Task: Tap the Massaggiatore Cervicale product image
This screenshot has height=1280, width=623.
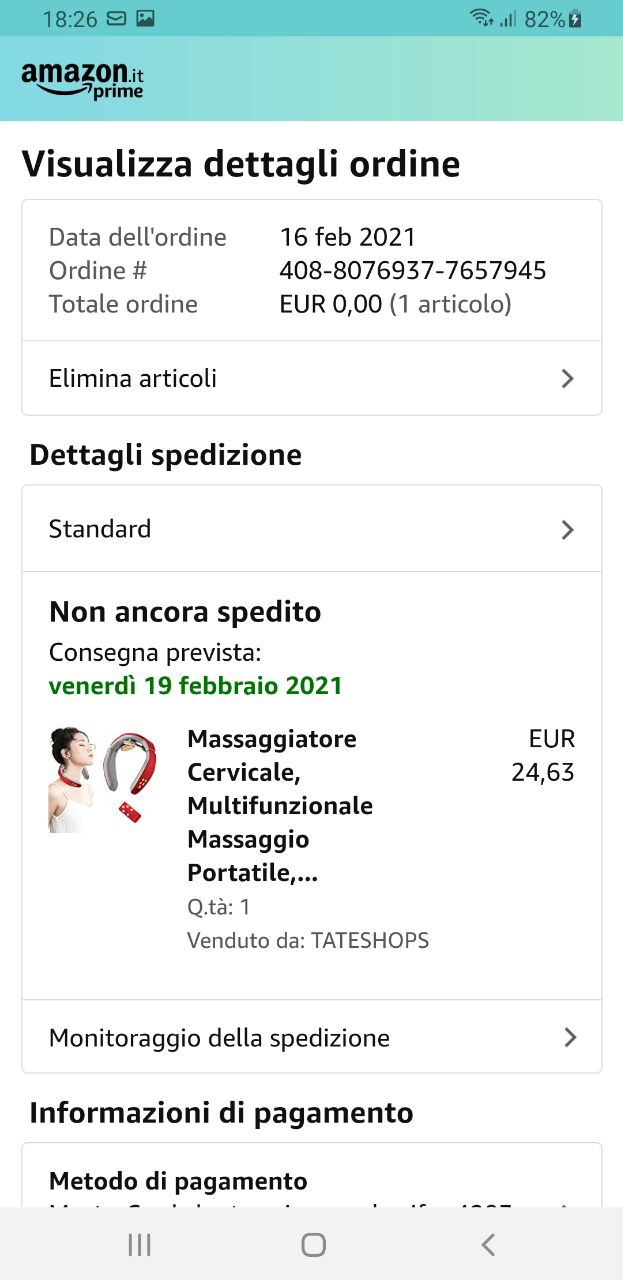Action: click(x=97, y=779)
